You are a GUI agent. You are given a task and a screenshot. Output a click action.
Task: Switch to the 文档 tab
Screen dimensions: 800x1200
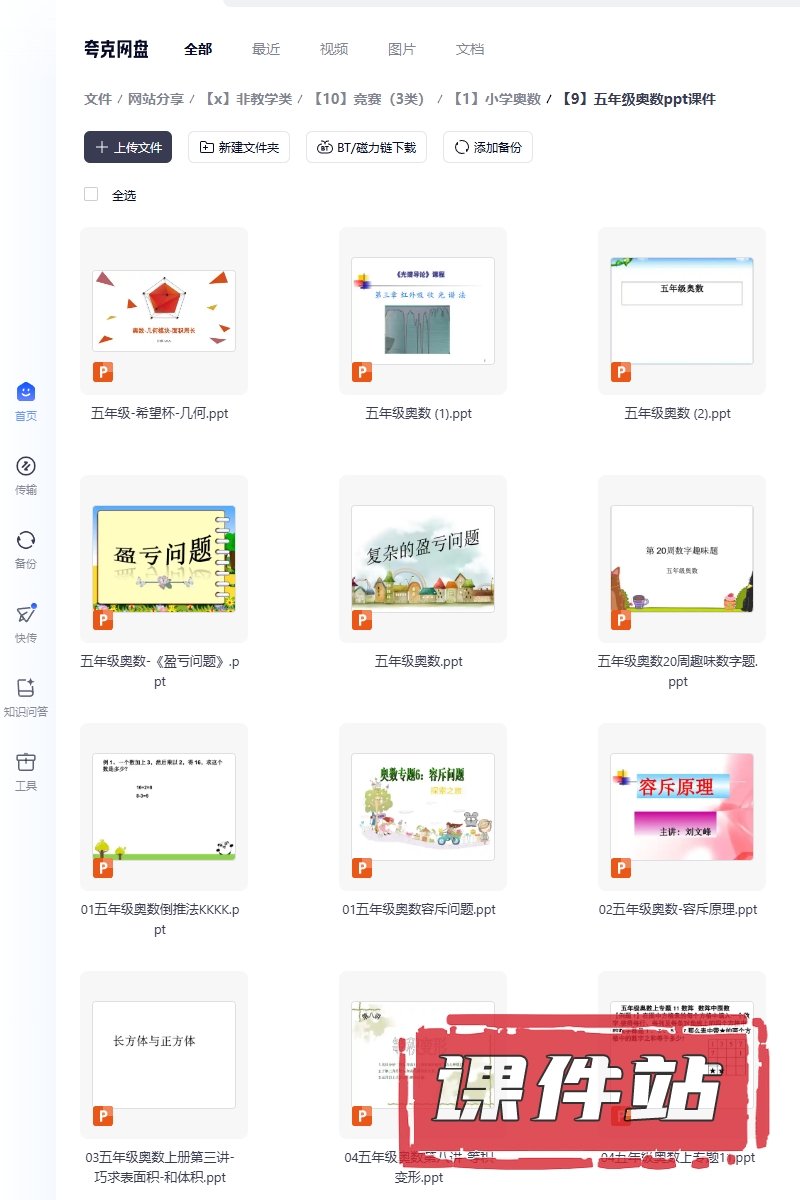click(x=470, y=49)
